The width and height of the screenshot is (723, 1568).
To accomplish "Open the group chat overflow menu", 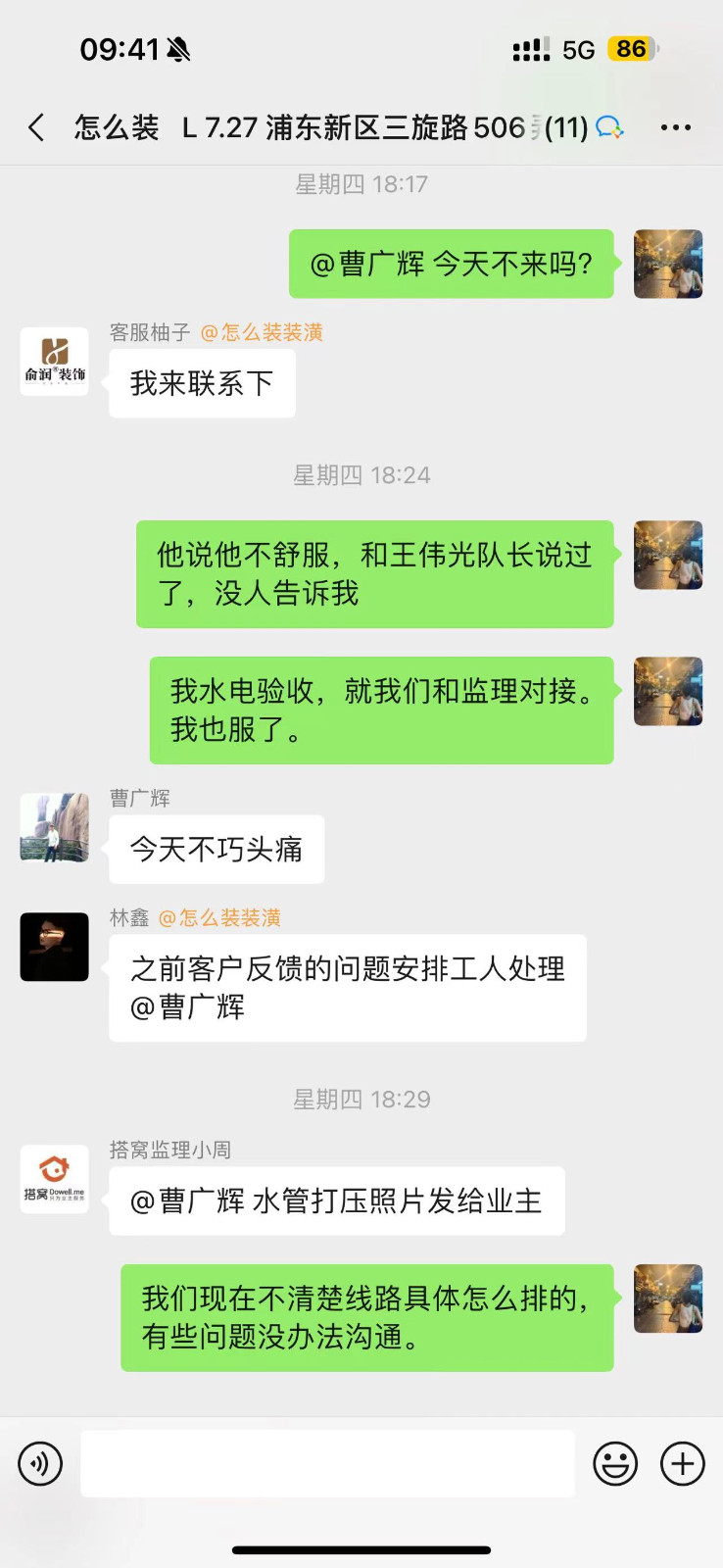I will coord(675,127).
